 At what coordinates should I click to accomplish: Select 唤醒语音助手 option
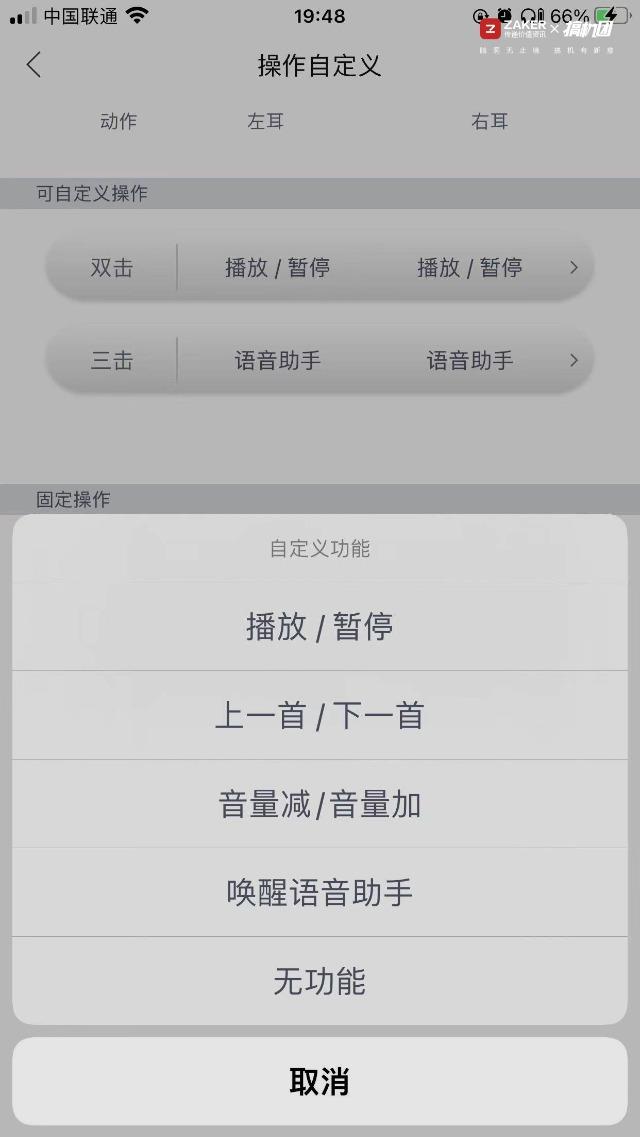[x=320, y=893]
